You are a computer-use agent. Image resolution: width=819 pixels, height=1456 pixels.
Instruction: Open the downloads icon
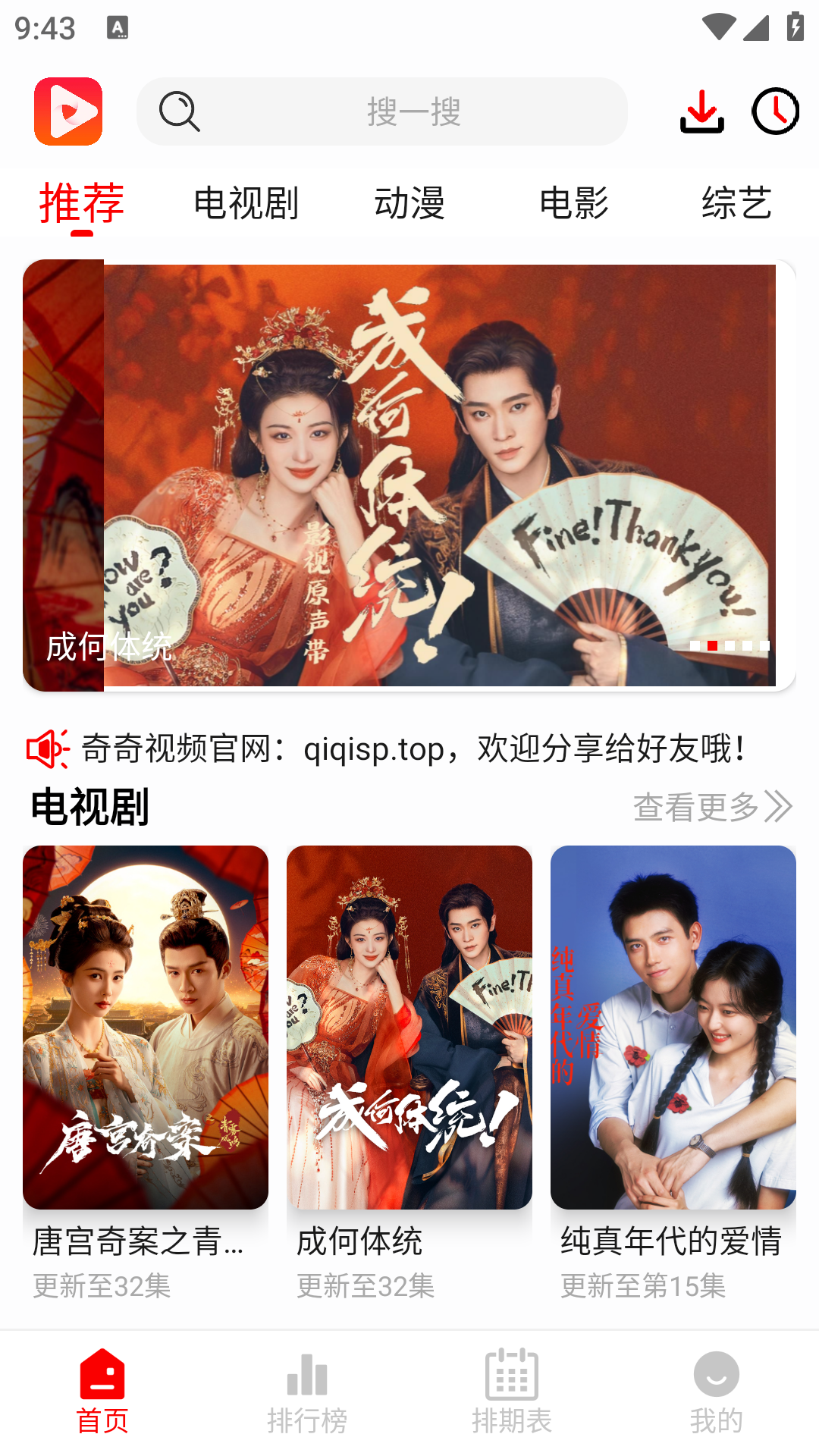click(x=701, y=111)
